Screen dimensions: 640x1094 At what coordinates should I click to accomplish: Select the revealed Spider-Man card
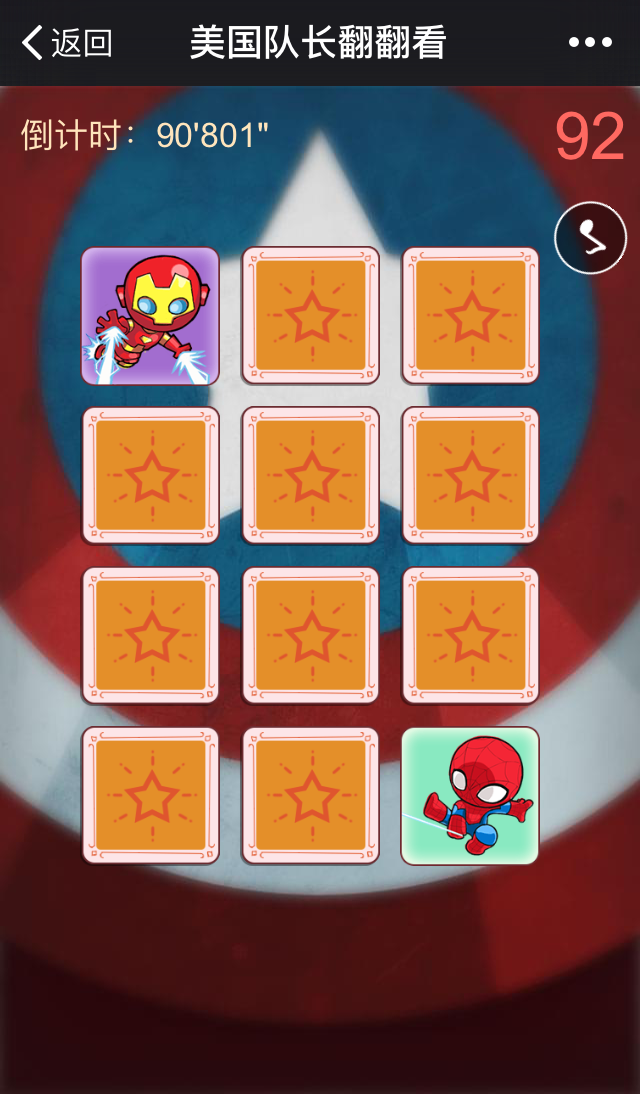point(470,796)
